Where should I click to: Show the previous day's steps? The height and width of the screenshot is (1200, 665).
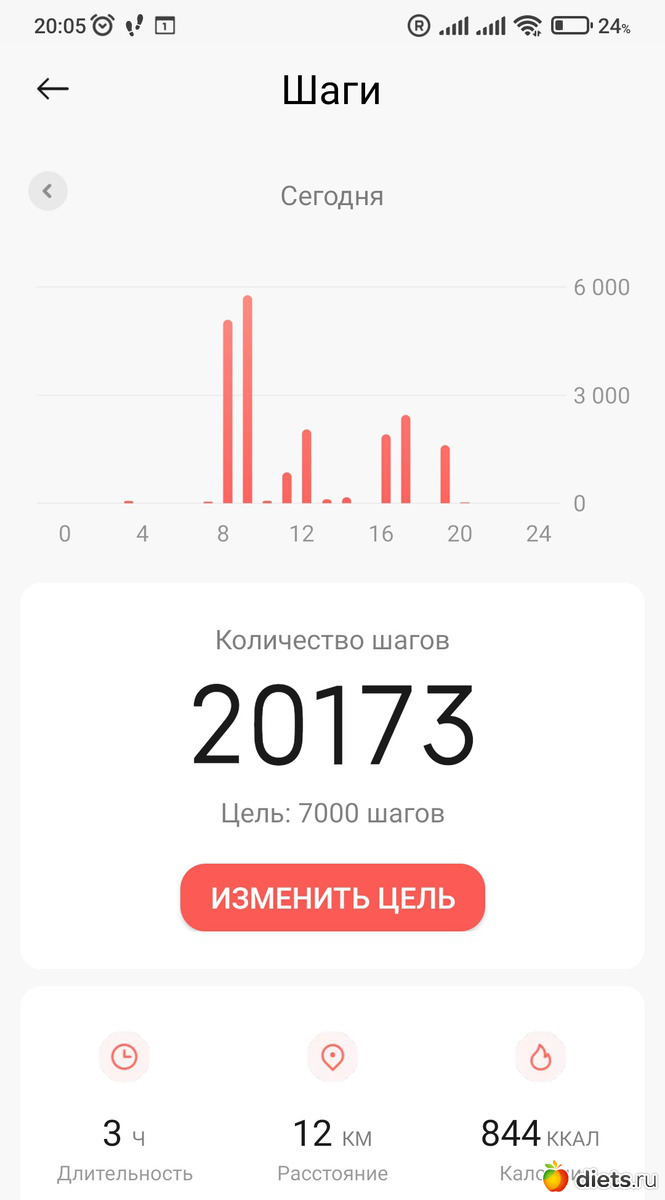pos(48,191)
